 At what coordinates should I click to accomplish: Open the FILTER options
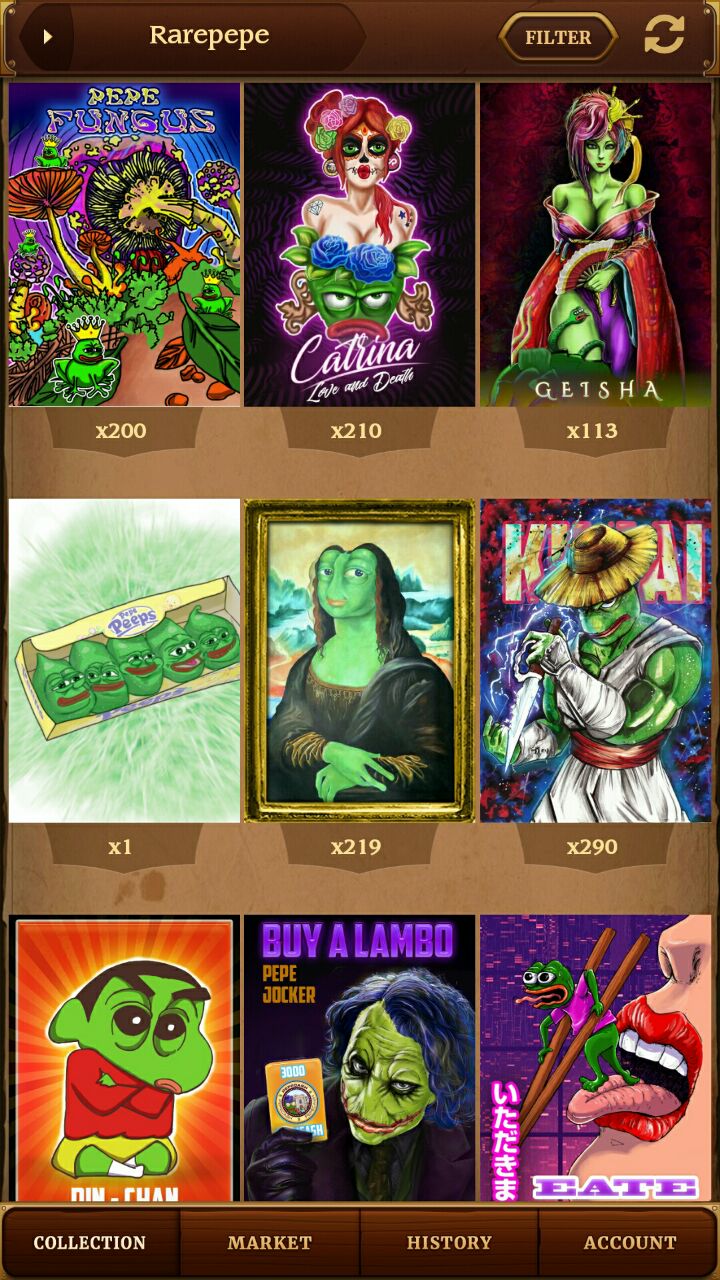(x=558, y=37)
